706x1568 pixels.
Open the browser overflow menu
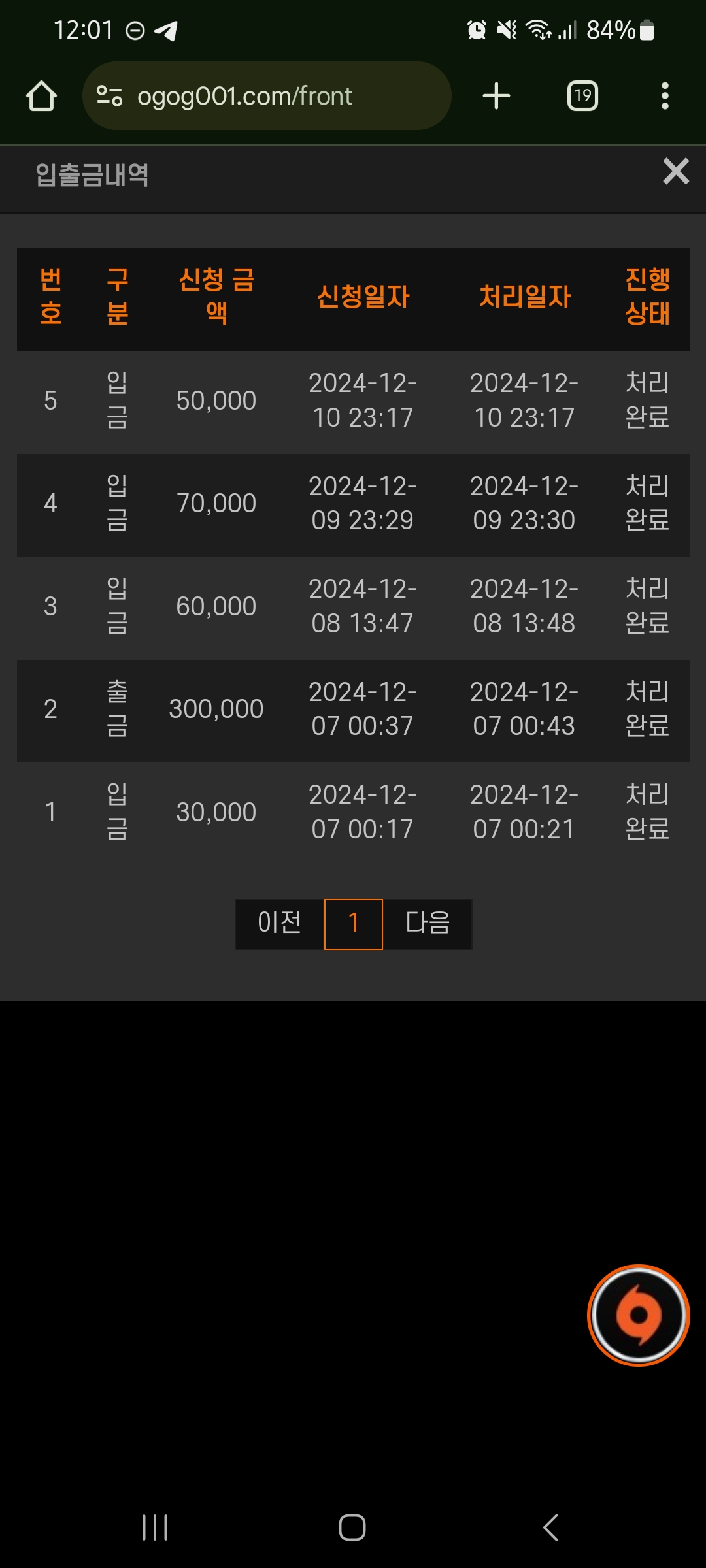[665, 96]
